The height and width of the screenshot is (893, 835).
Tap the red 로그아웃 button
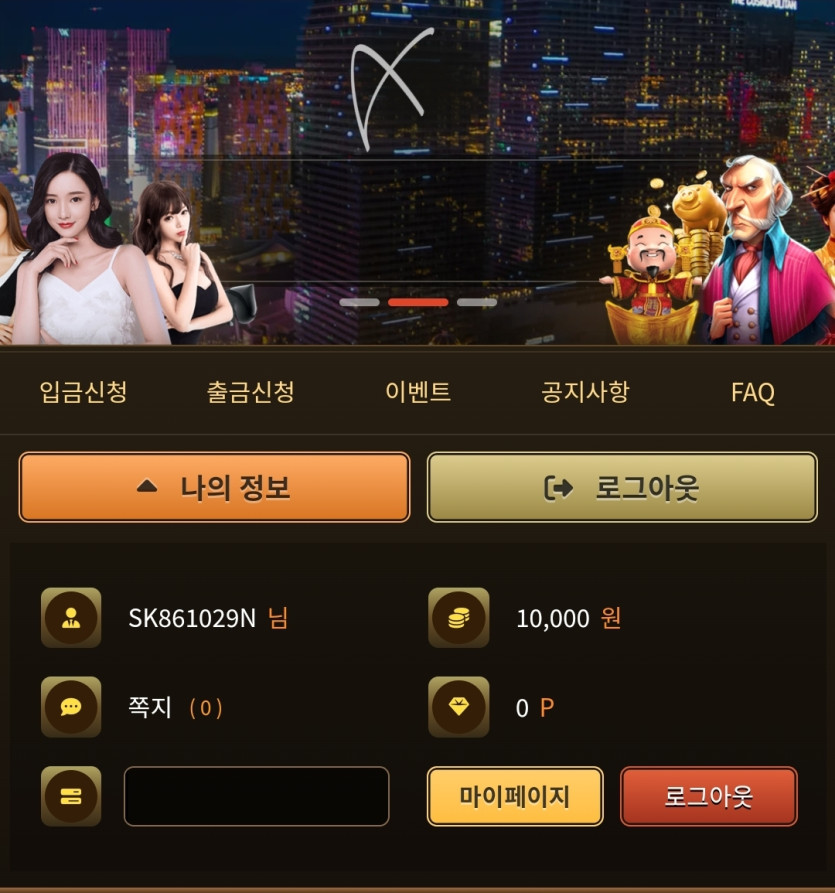[708, 797]
